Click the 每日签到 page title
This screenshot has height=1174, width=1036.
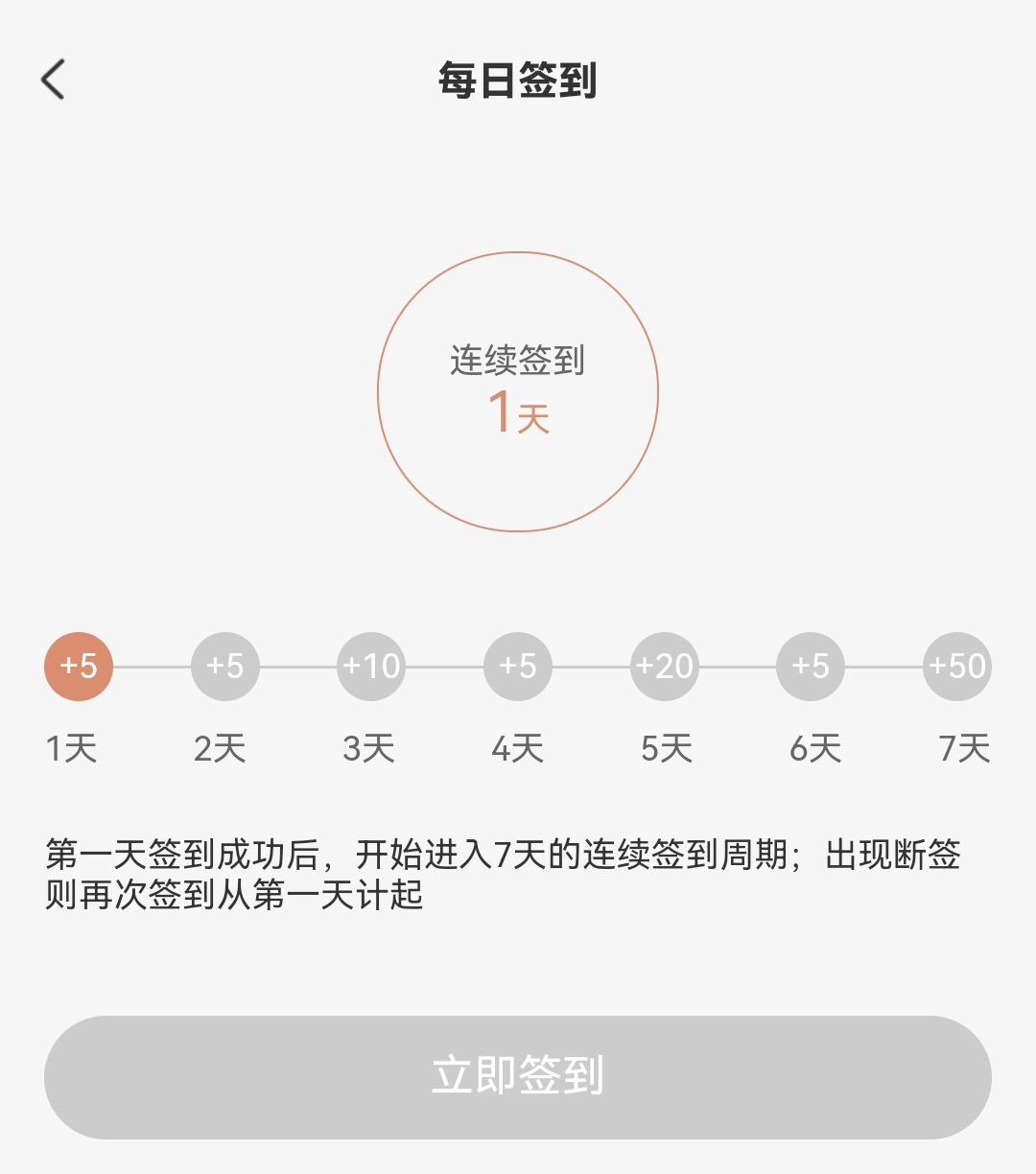tap(518, 81)
